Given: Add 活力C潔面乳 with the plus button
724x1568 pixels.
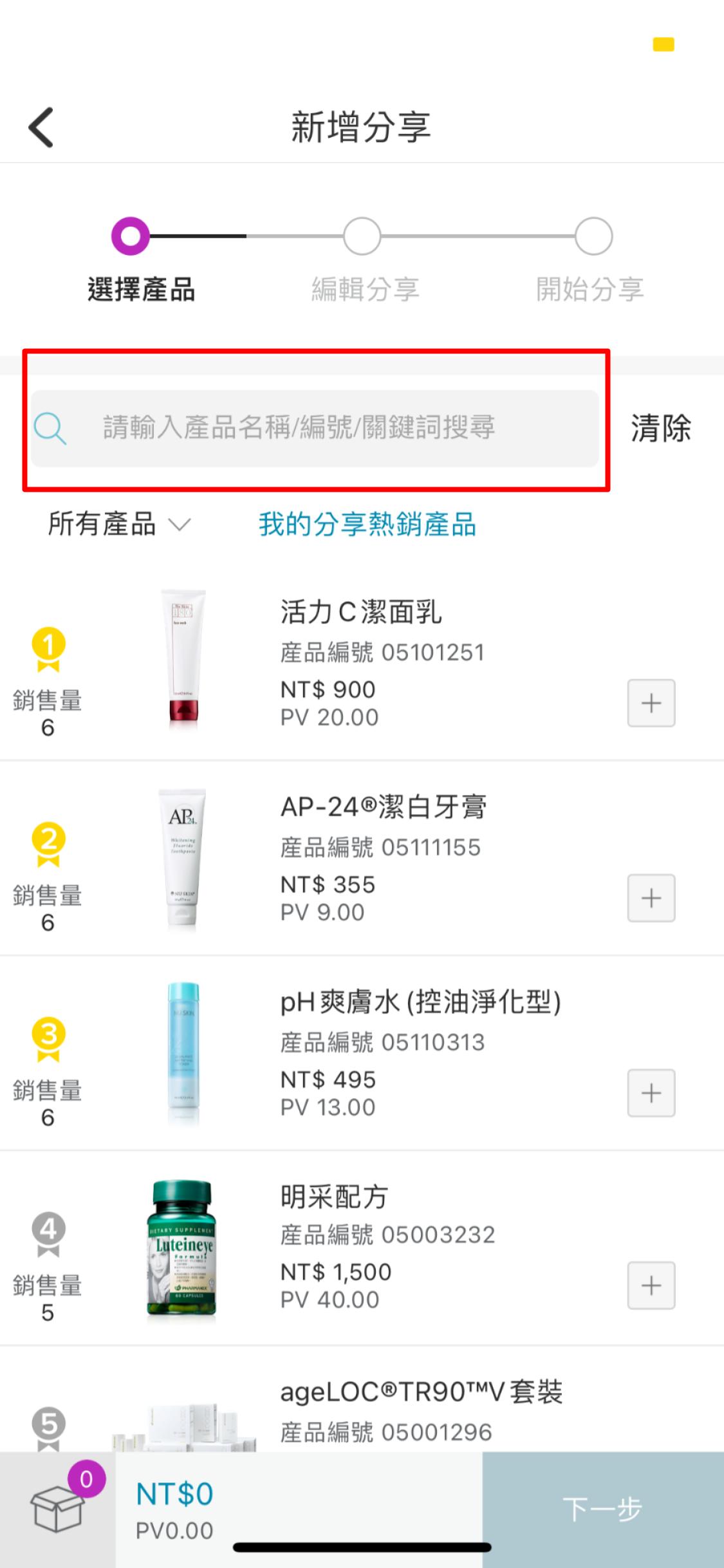Looking at the screenshot, I should point(651,703).
